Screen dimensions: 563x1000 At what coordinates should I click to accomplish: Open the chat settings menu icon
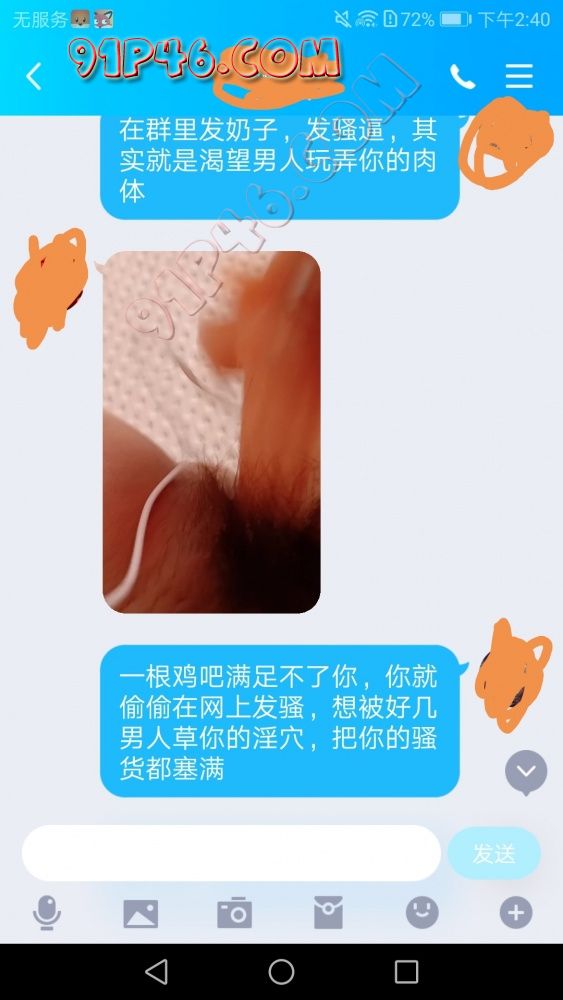[x=519, y=77]
